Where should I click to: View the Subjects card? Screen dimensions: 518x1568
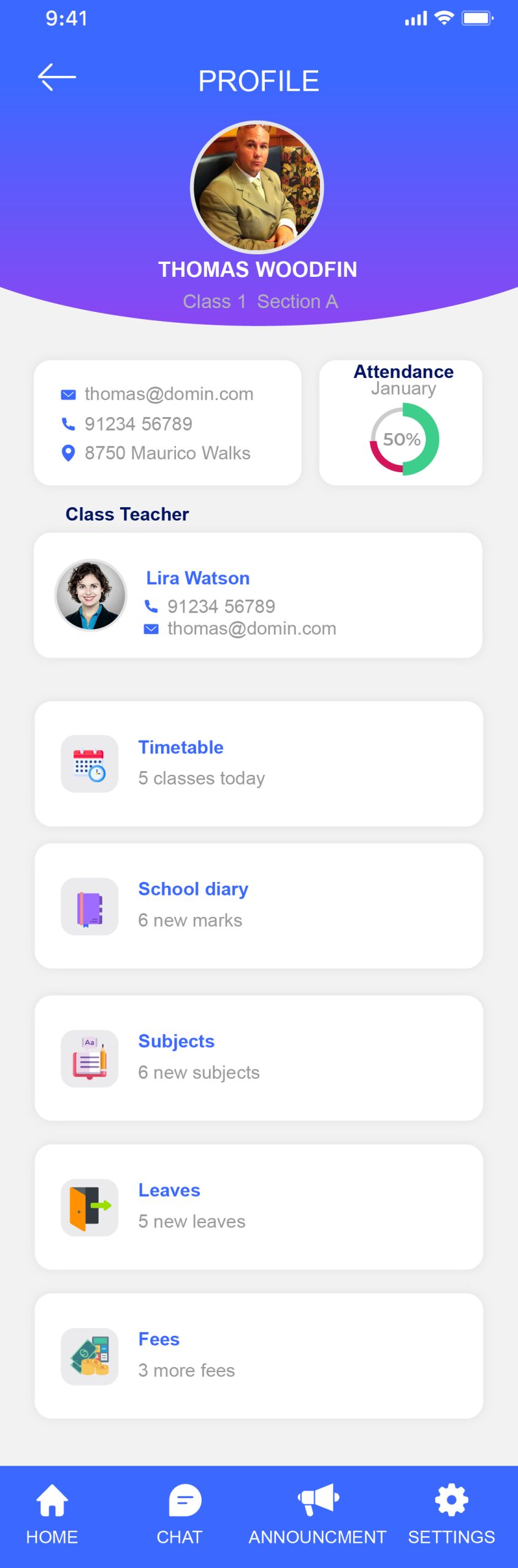coord(258,1057)
